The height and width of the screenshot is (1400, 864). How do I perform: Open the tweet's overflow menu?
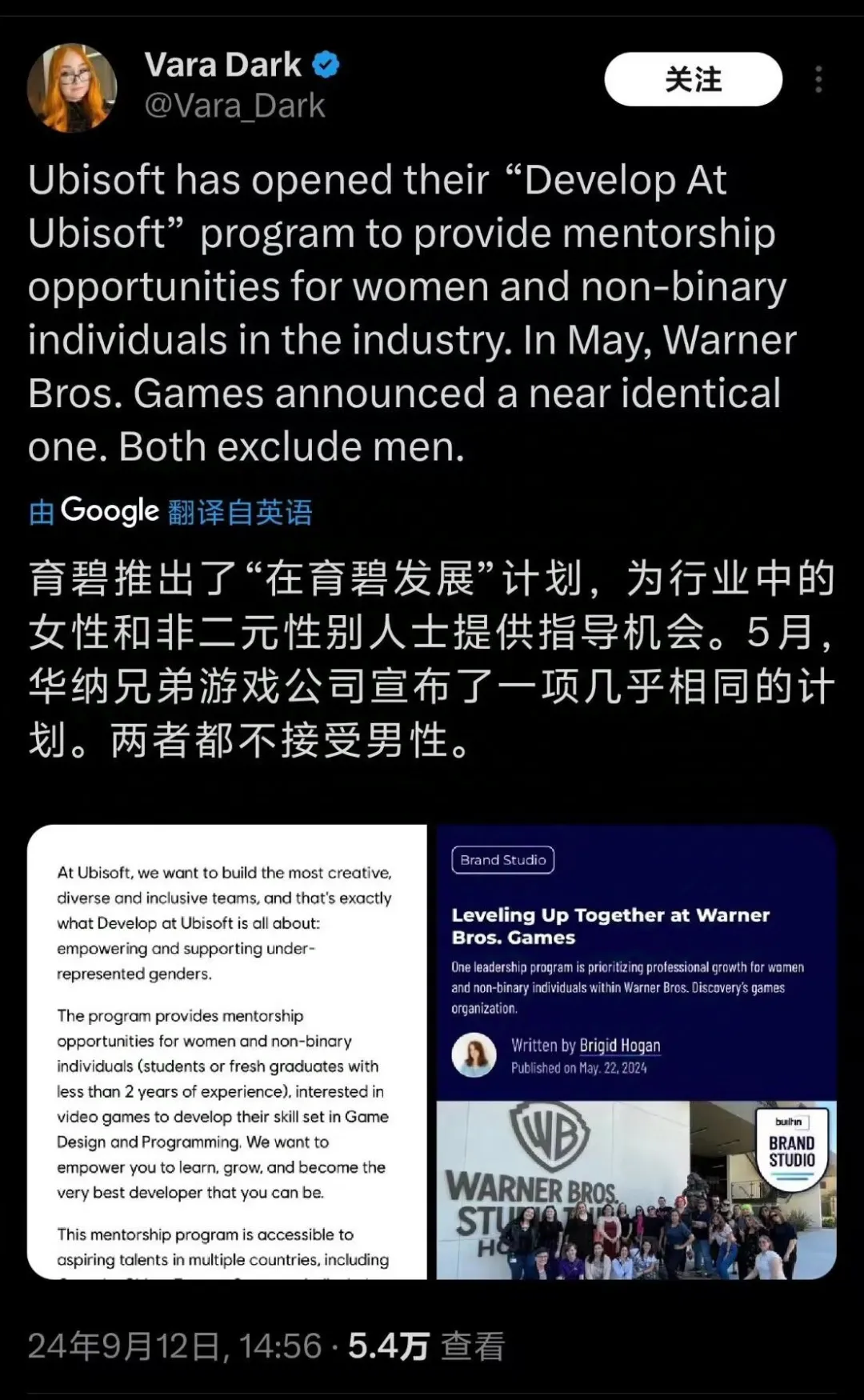(818, 79)
